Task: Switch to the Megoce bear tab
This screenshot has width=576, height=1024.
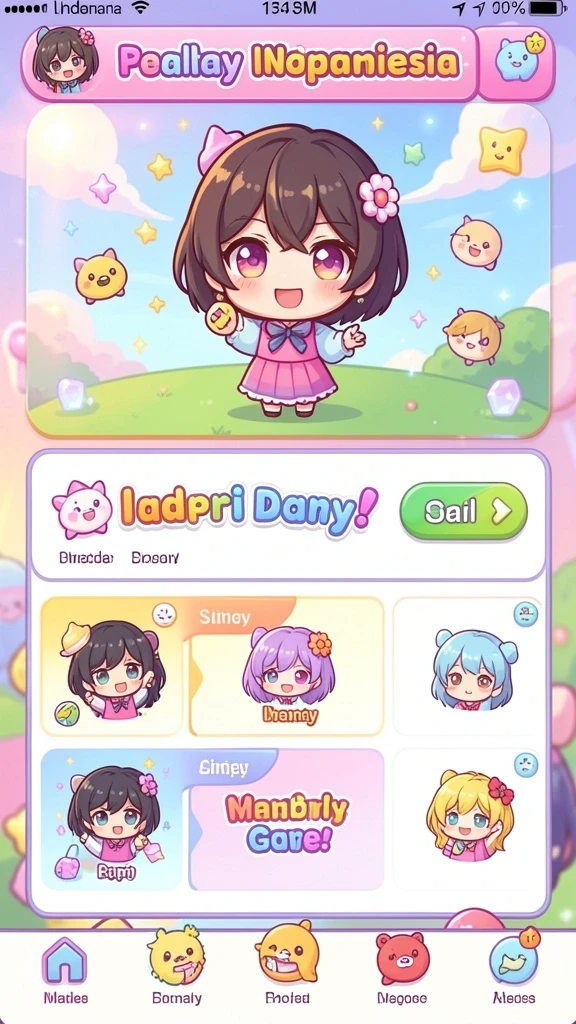Action: click(402, 968)
